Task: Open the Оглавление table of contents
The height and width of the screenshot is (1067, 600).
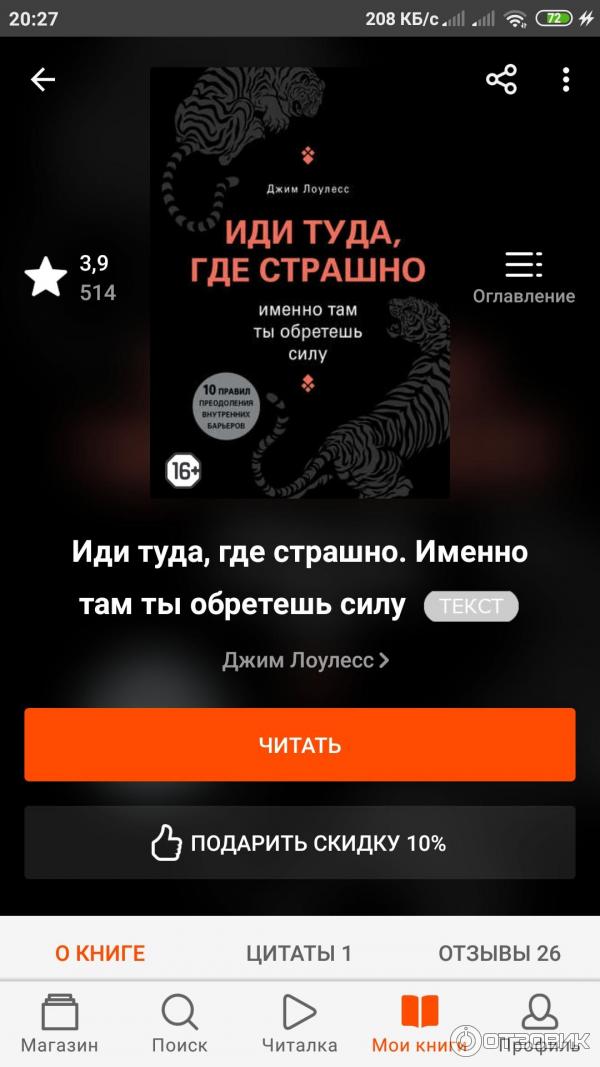Action: pos(523,277)
